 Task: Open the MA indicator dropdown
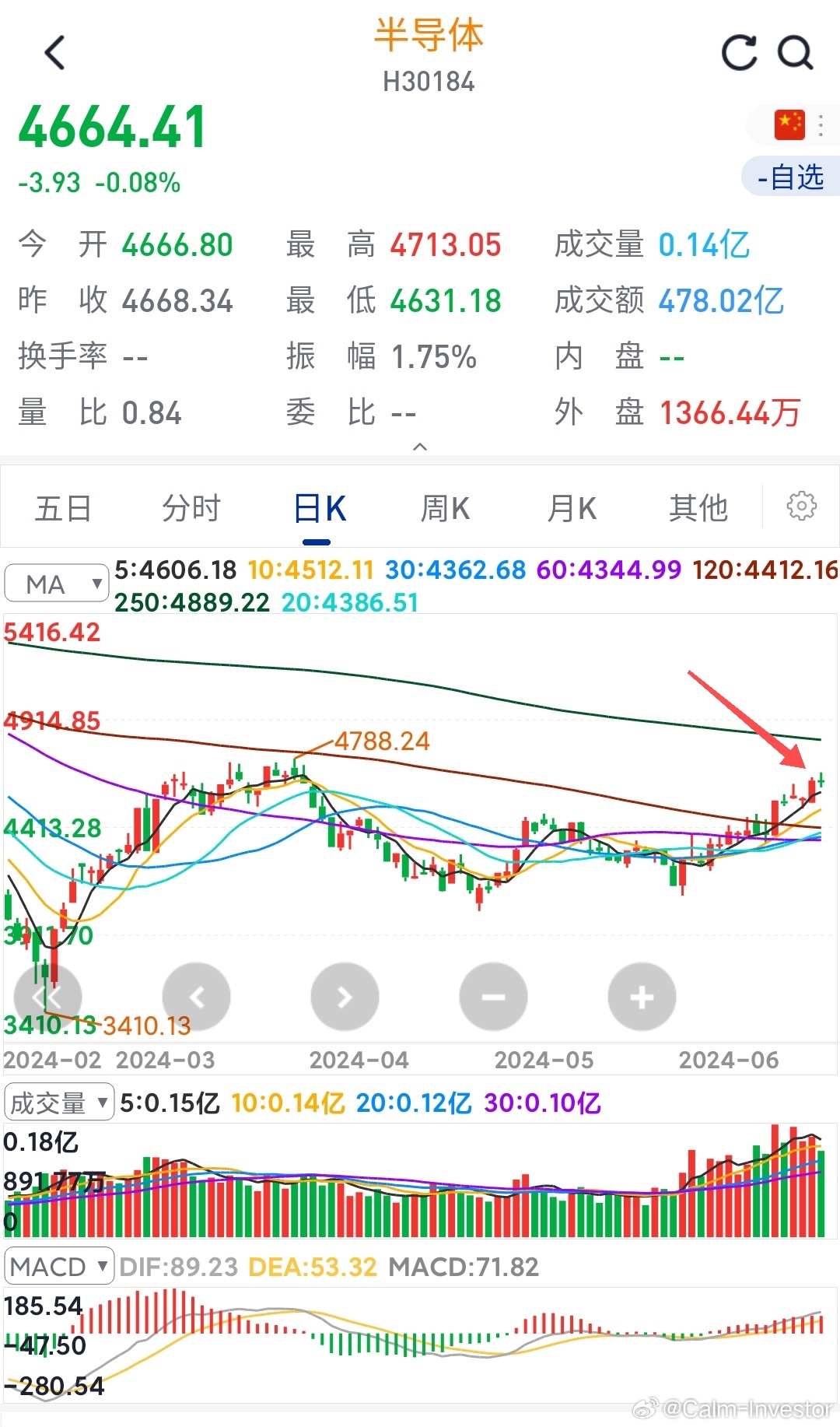pyautogui.click(x=57, y=584)
